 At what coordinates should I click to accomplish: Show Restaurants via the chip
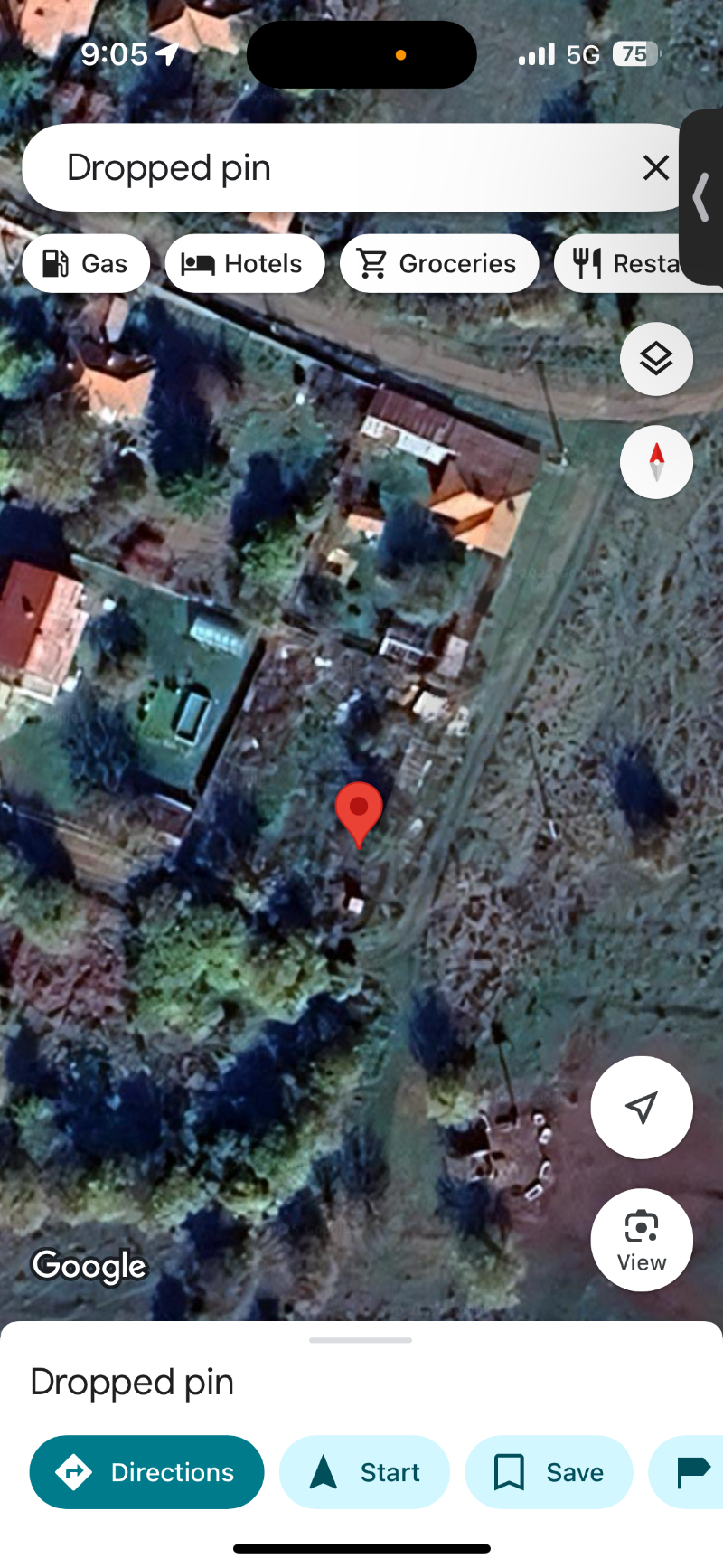(633, 263)
